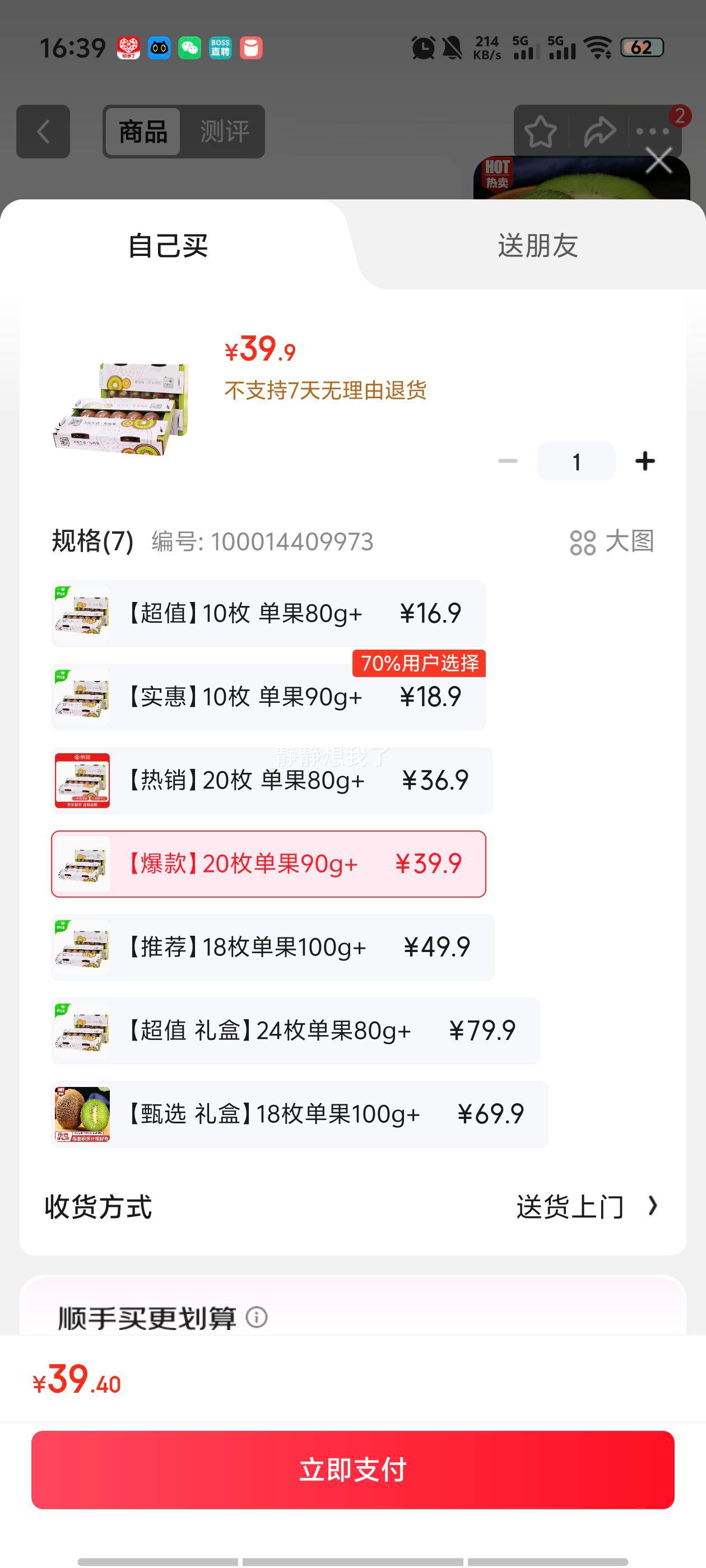Choose 【推荐】18枚单果100g+ at ¥49.9

[272, 947]
